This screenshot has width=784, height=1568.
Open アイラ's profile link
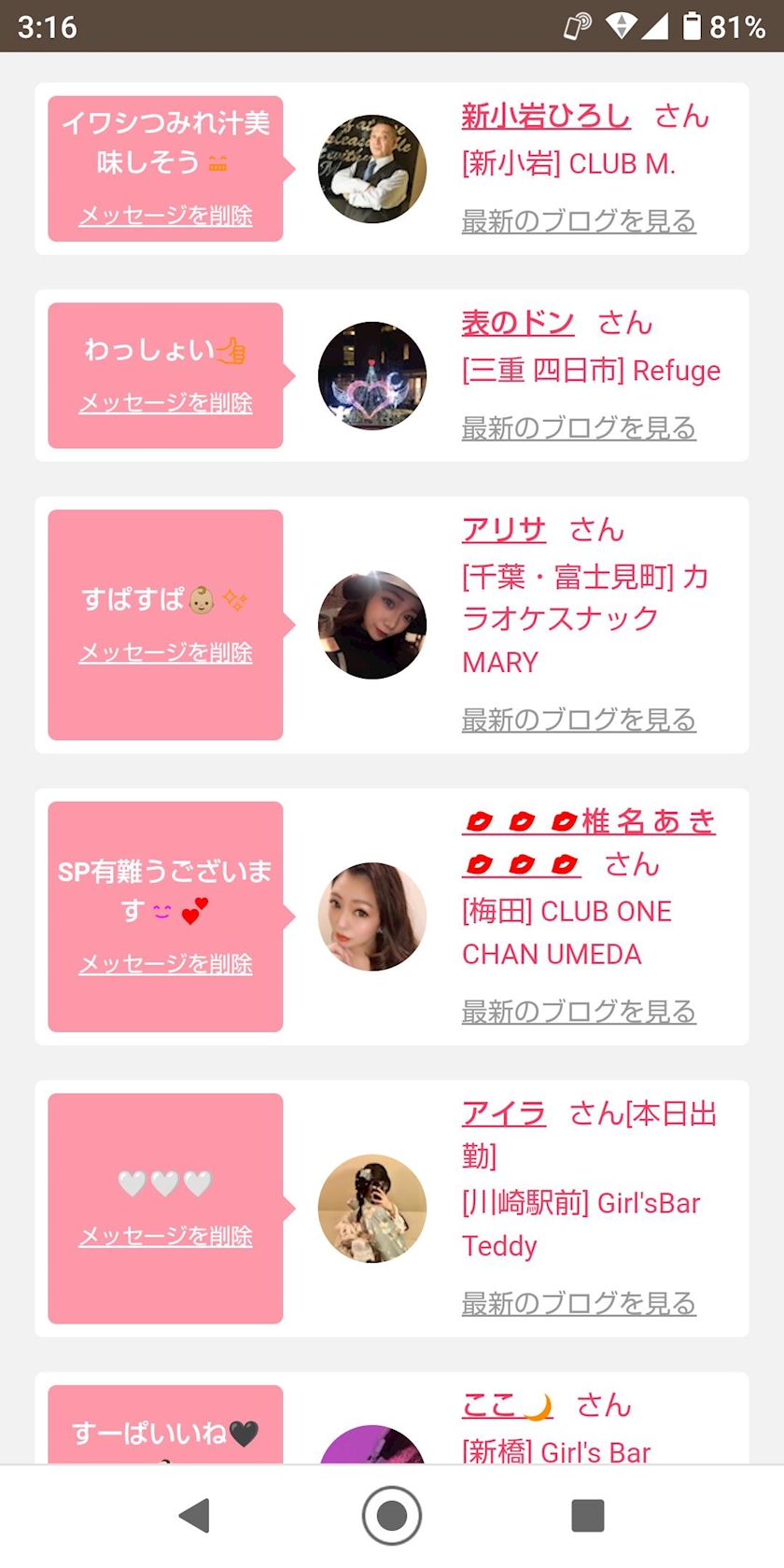(x=504, y=1113)
